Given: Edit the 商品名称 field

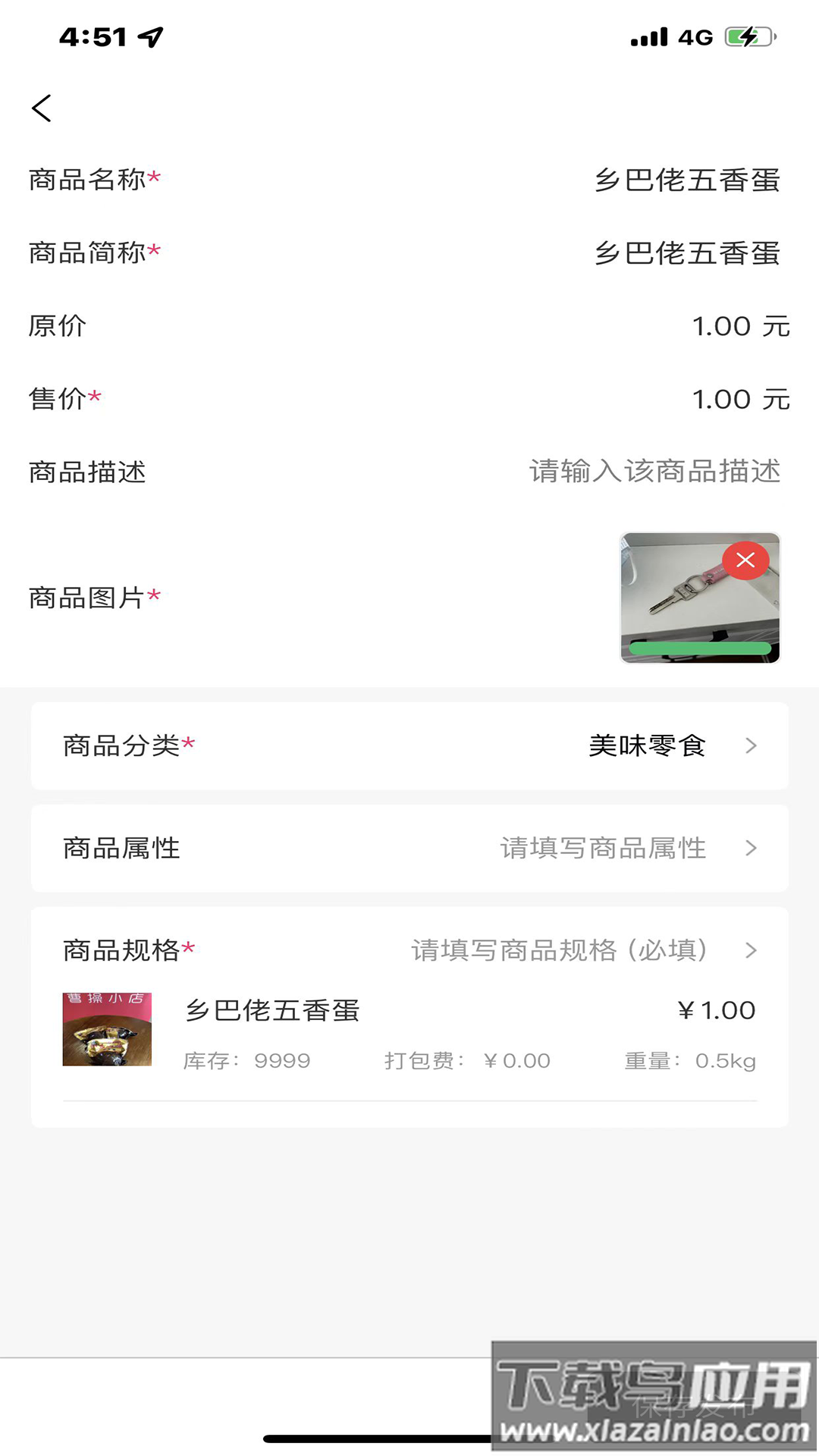Looking at the screenshot, I should (686, 180).
